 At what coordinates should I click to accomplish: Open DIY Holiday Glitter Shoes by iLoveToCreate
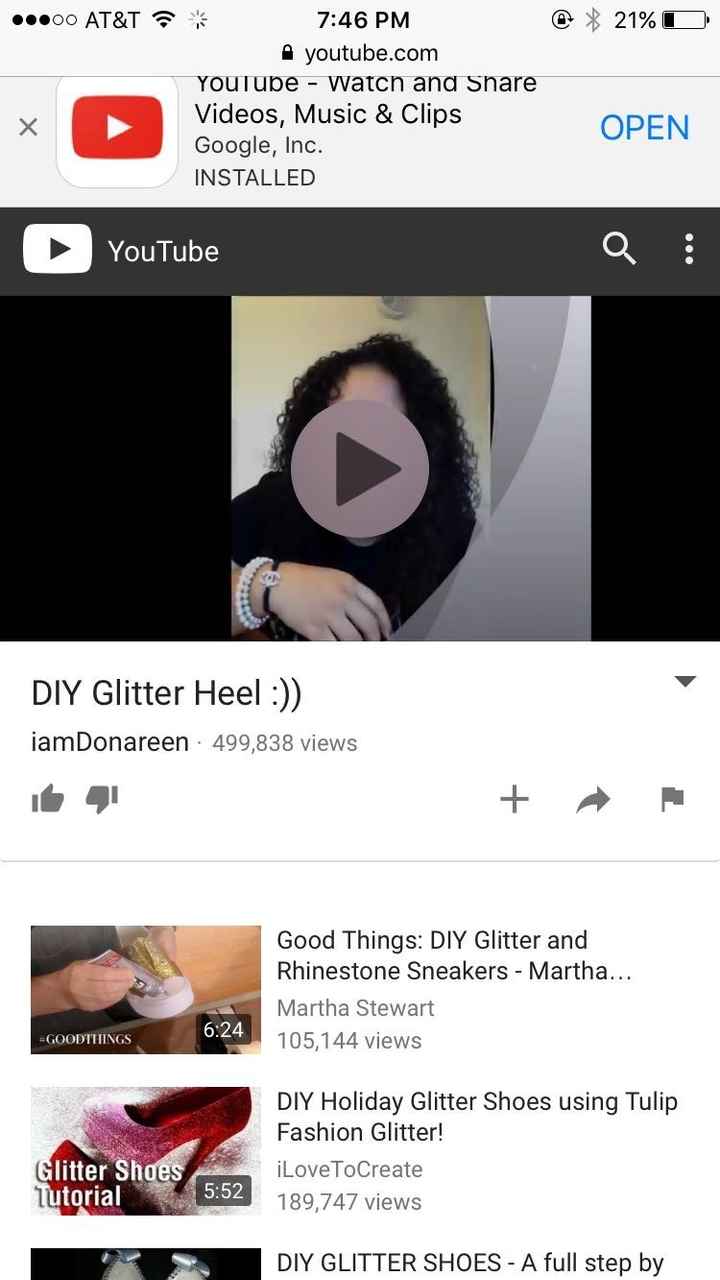point(146,1151)
